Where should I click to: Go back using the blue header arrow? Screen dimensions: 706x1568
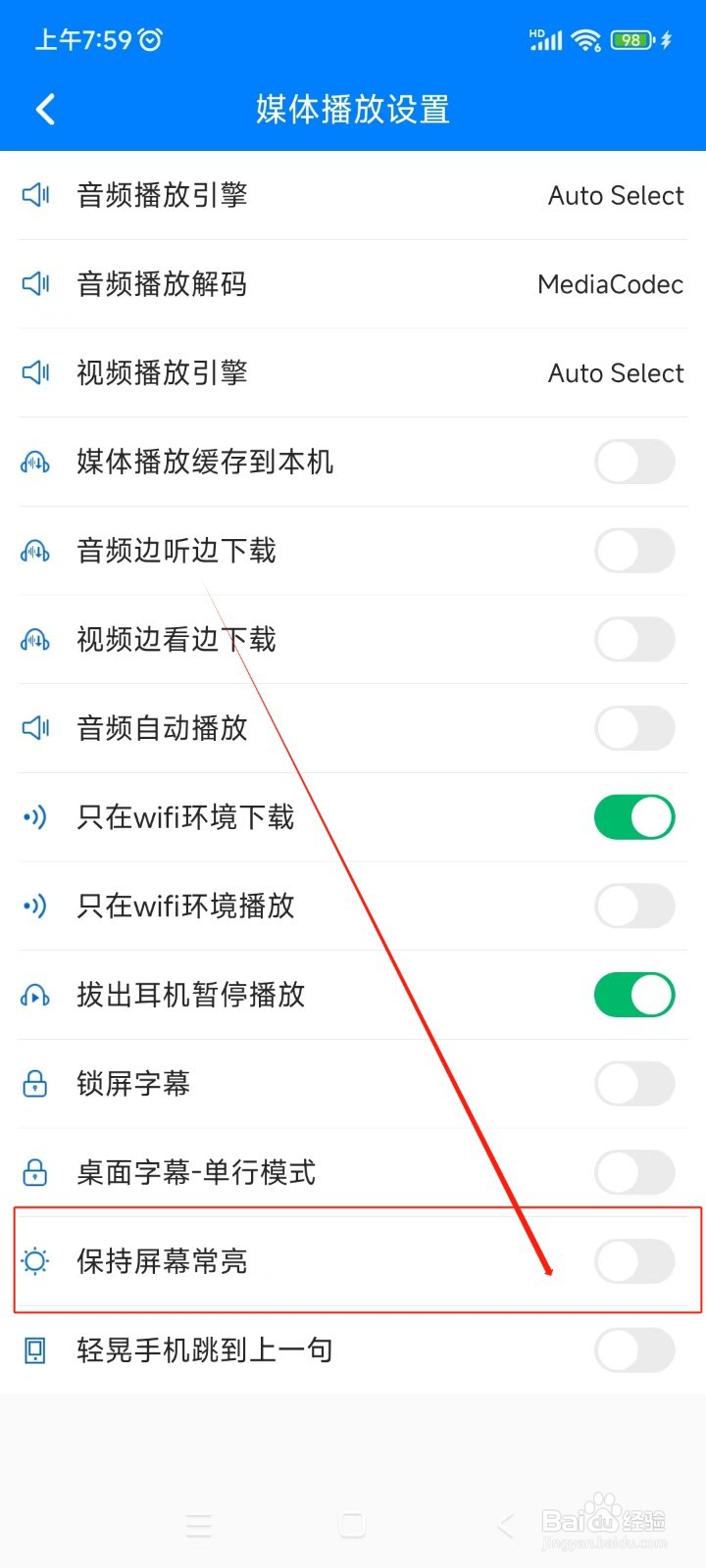point(44,109)
